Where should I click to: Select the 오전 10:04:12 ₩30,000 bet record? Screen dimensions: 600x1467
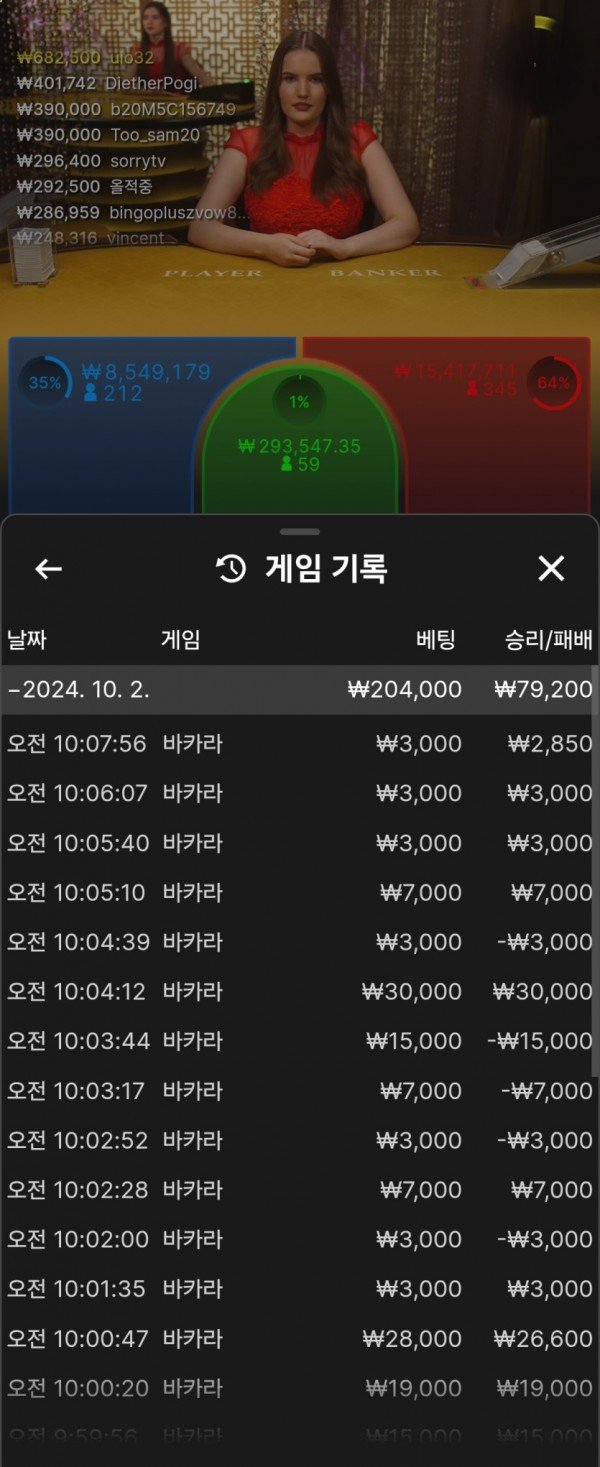[x=298, y=991]
